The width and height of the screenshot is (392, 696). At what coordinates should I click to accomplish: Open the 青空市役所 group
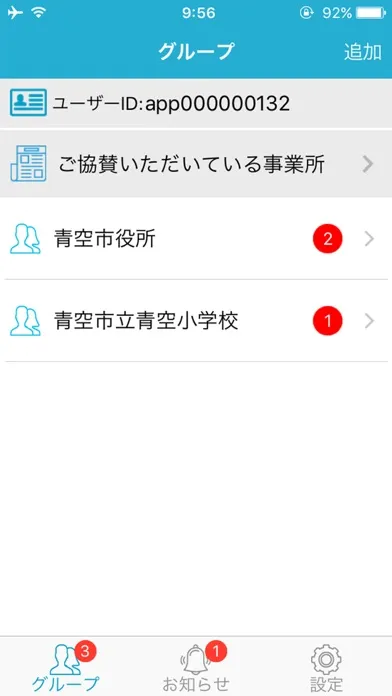196,239
